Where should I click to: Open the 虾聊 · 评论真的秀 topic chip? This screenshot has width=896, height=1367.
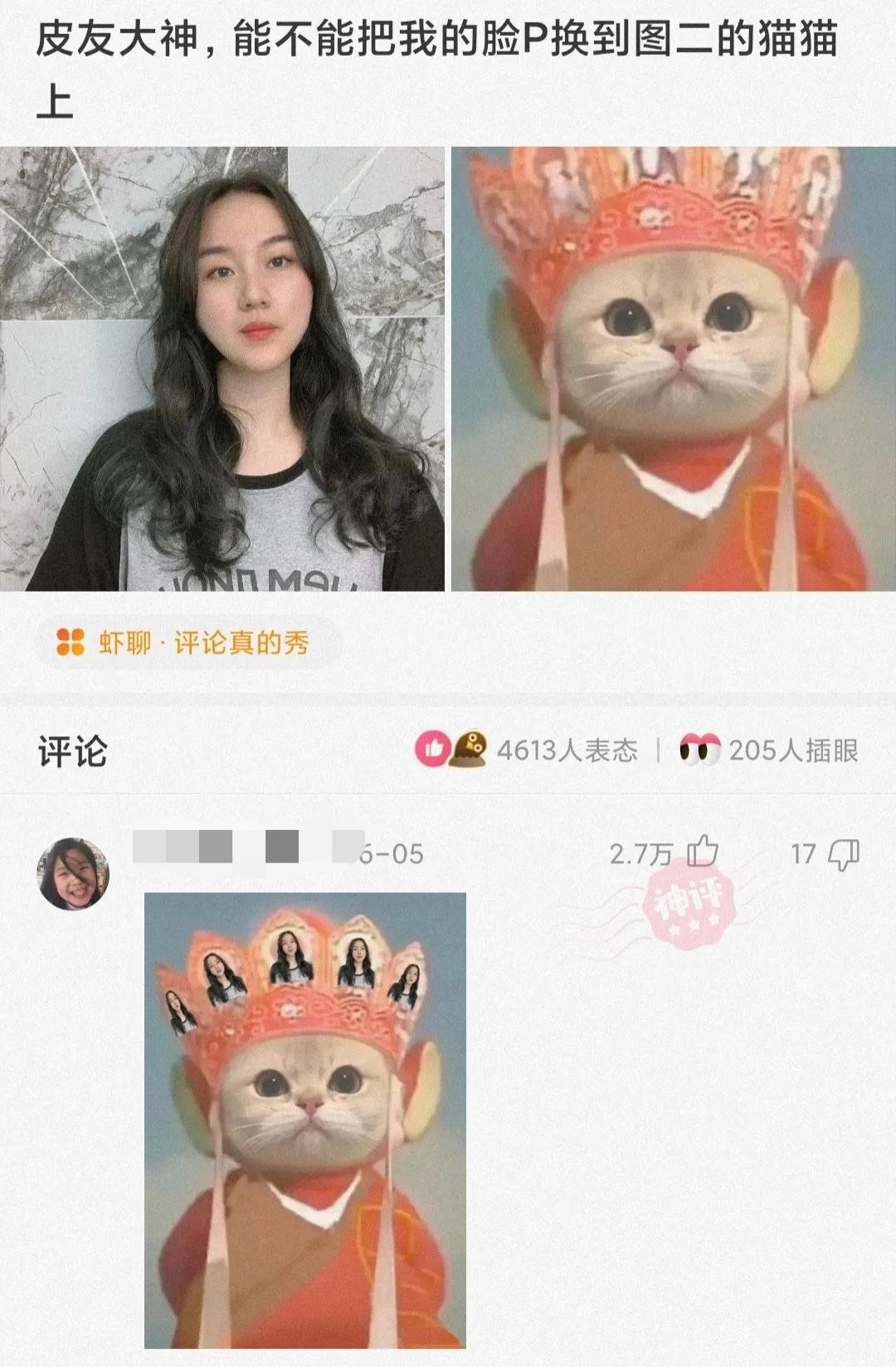click(188, 642)
